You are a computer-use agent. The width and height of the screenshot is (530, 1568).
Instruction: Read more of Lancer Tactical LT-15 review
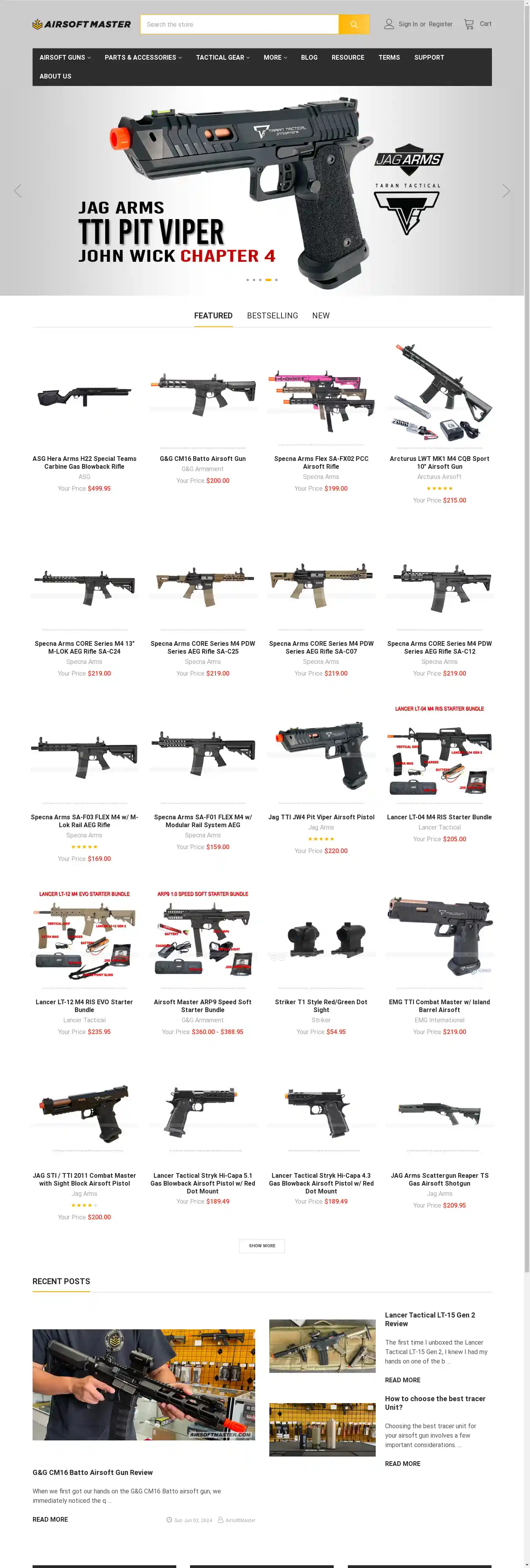point(402,1380)
